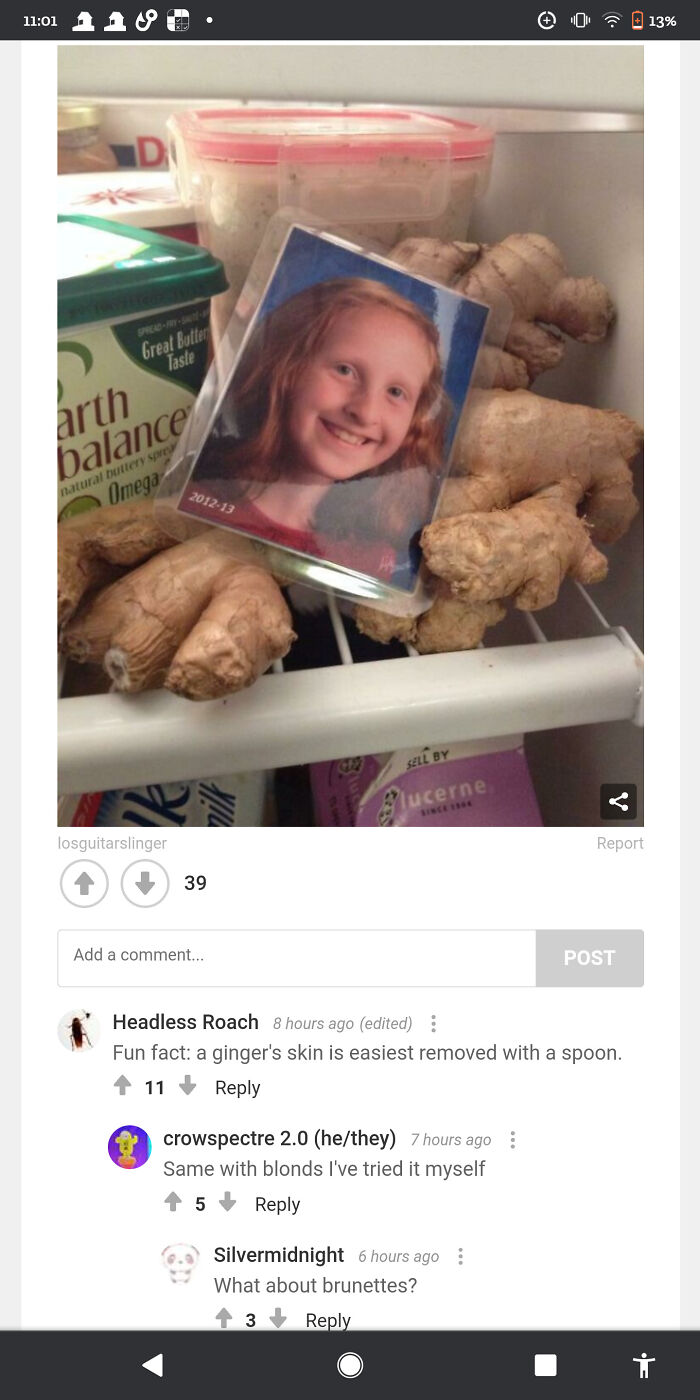Viewport: 700px width, 1400px height.
Task: Reply to crowspectre 2.0's comment
Action: pyautogui.click(x=277, y=1205)
